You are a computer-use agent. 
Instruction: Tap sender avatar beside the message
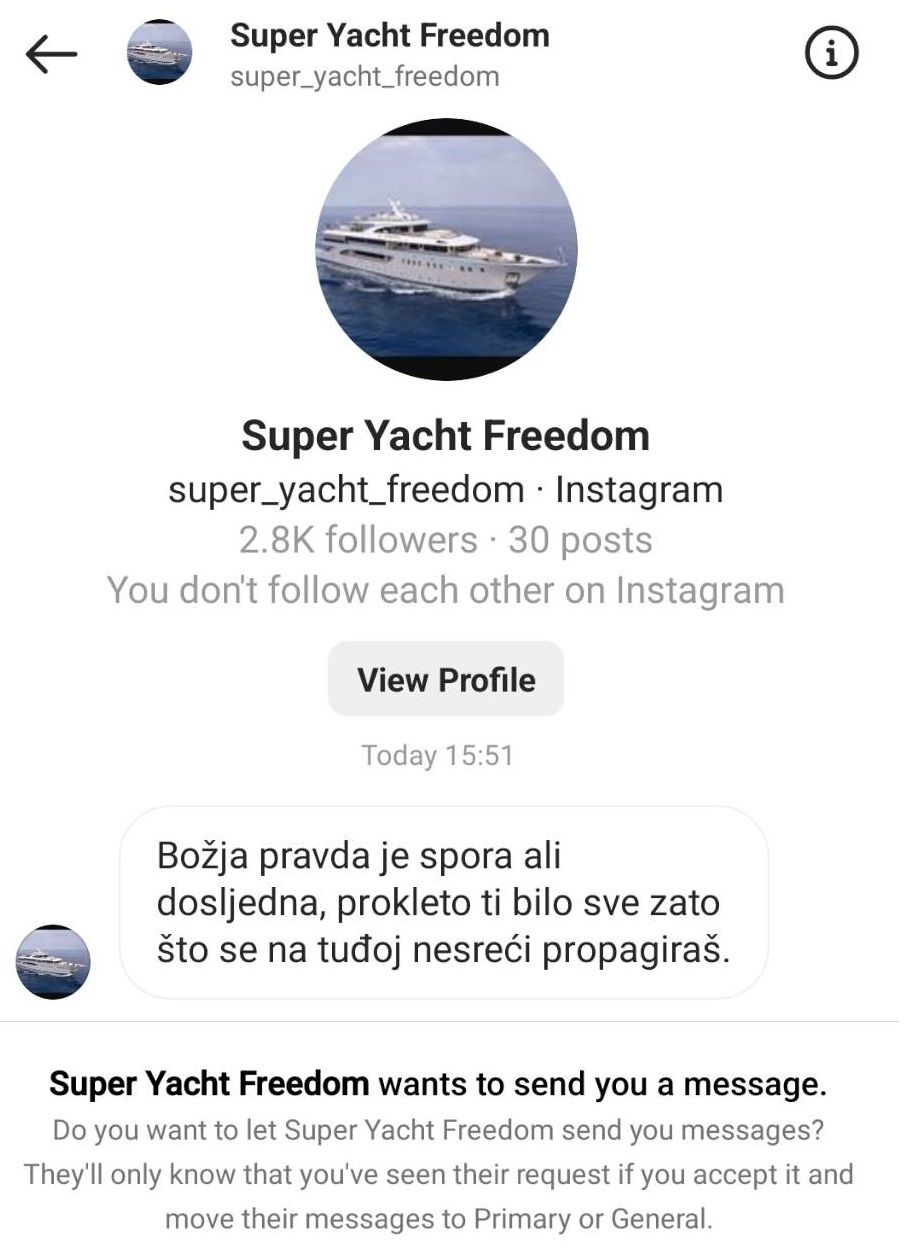(53, 961)
